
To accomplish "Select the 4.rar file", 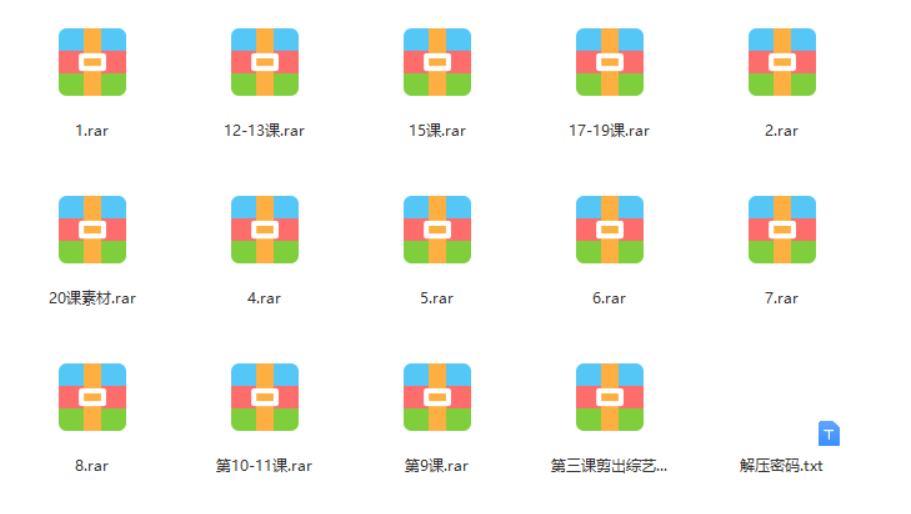I will 265,230.
